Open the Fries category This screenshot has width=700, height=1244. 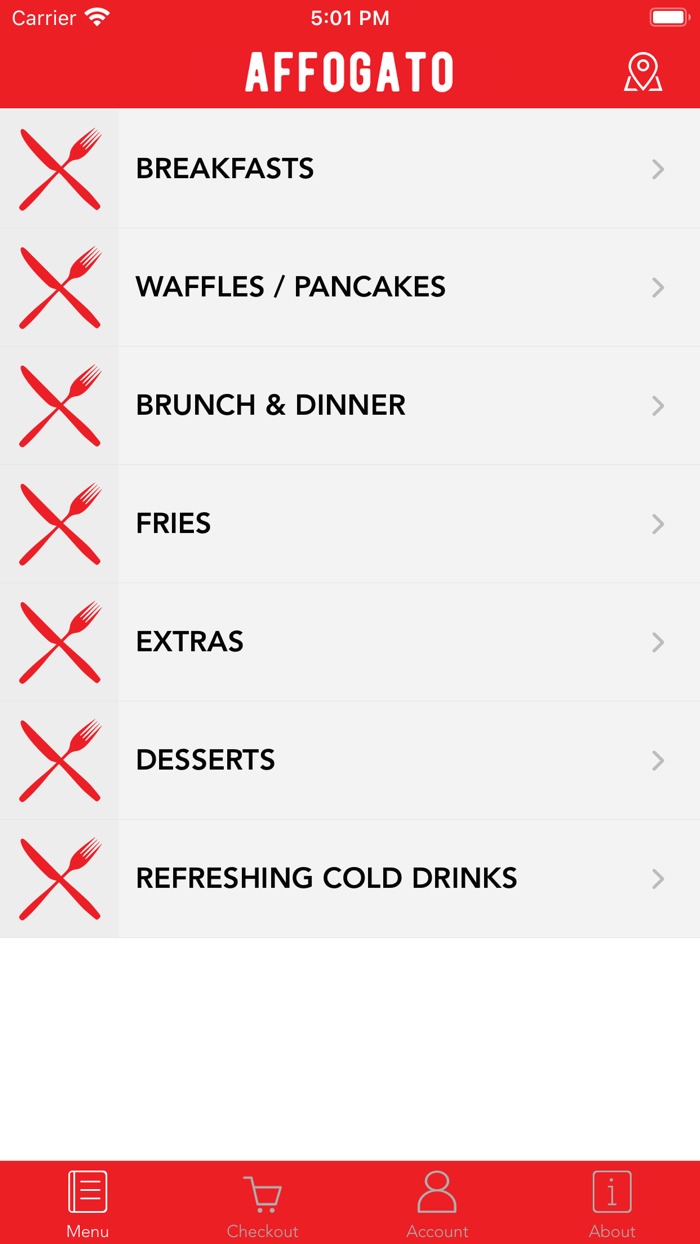[x=350, y=523]
